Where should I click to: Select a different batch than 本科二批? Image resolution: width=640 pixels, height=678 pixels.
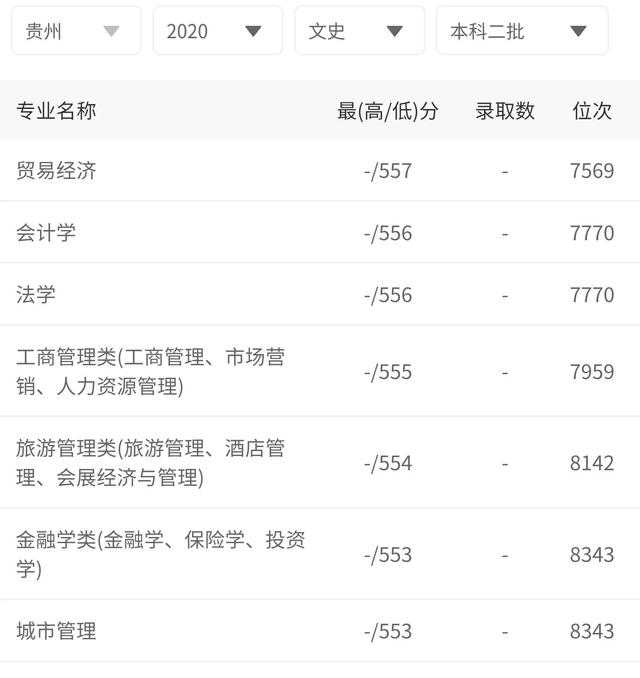pos(522,31)
